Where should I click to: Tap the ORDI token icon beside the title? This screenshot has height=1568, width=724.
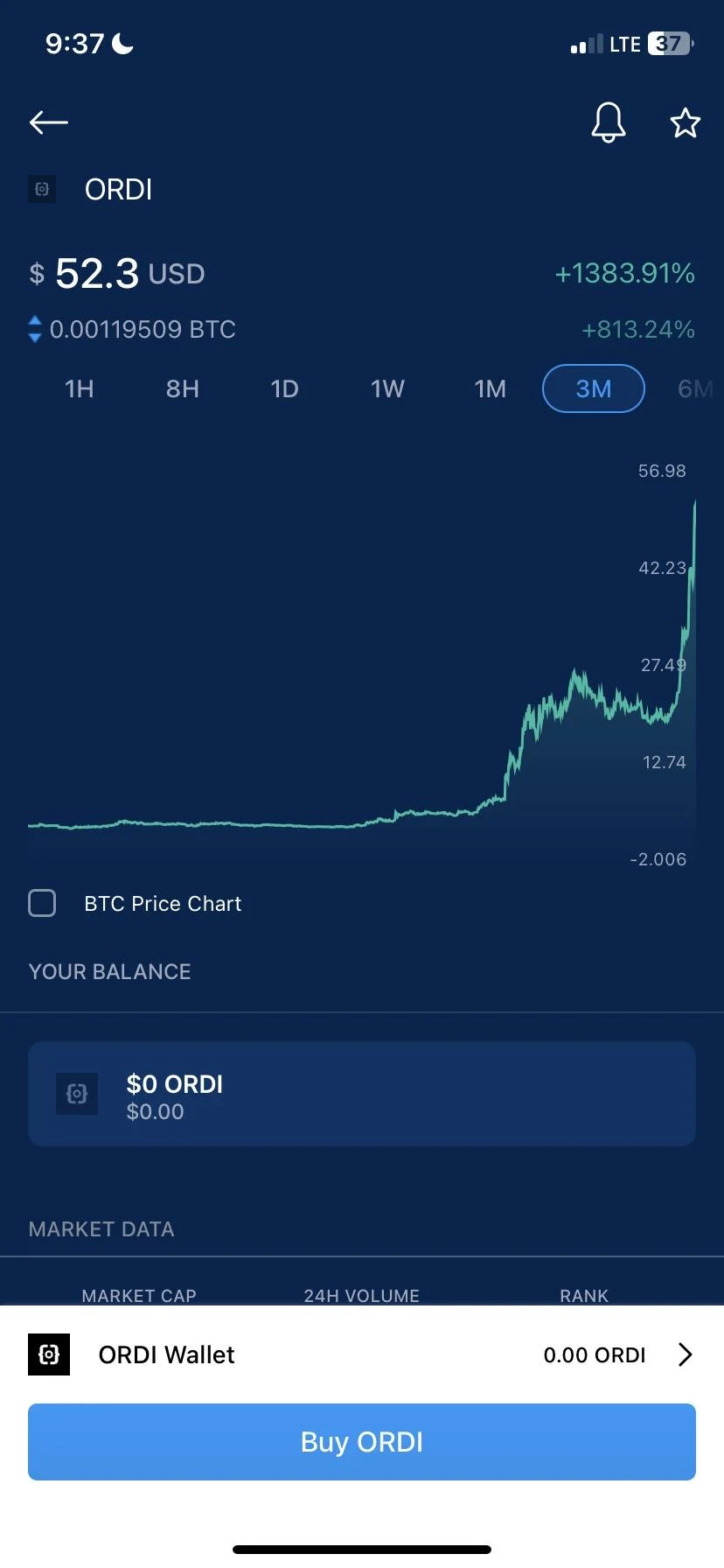tap(42, 189)
